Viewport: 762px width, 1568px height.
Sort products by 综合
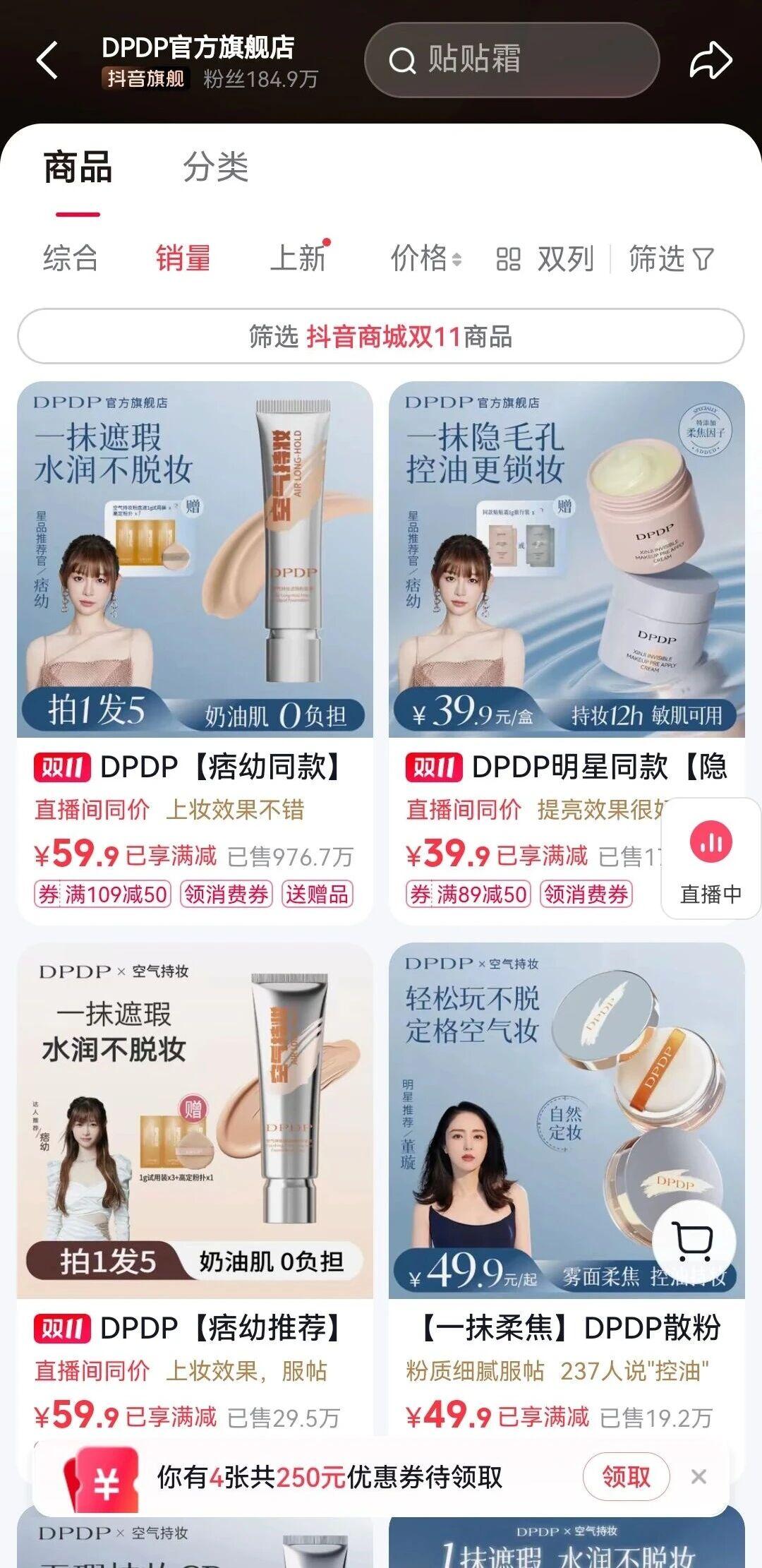[70, 258]
